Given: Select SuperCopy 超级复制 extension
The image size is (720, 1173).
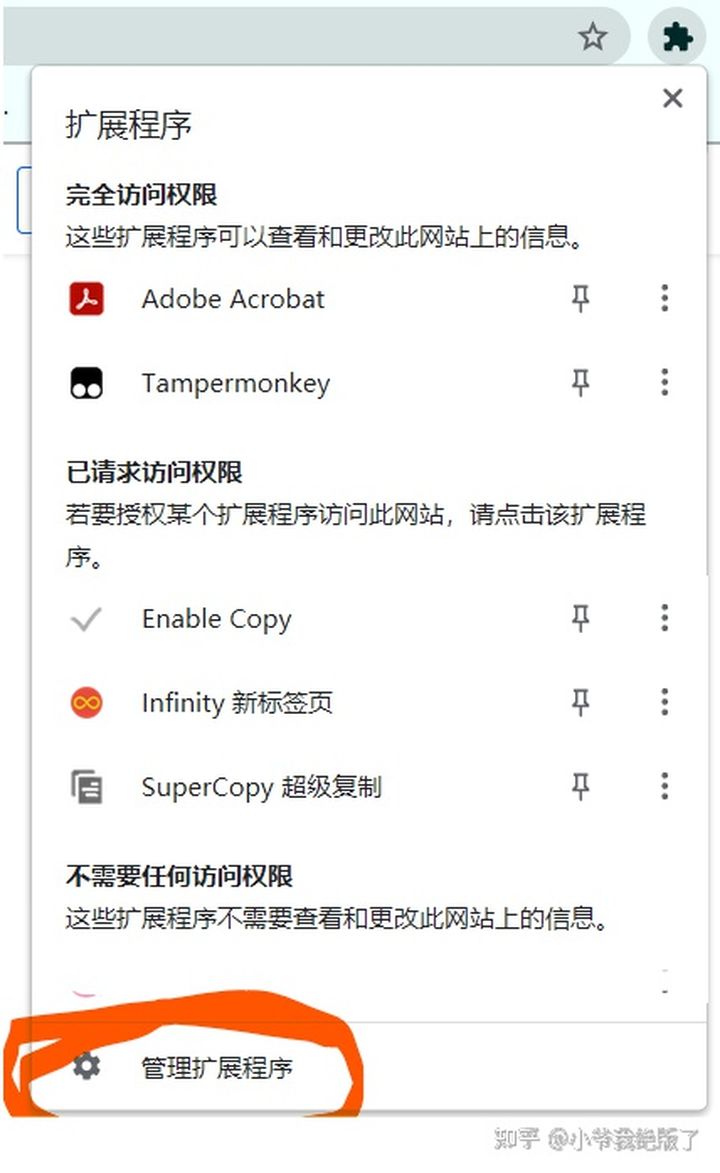Looking at the screenshot, I should pyautogui.click(x=260, y=787).
